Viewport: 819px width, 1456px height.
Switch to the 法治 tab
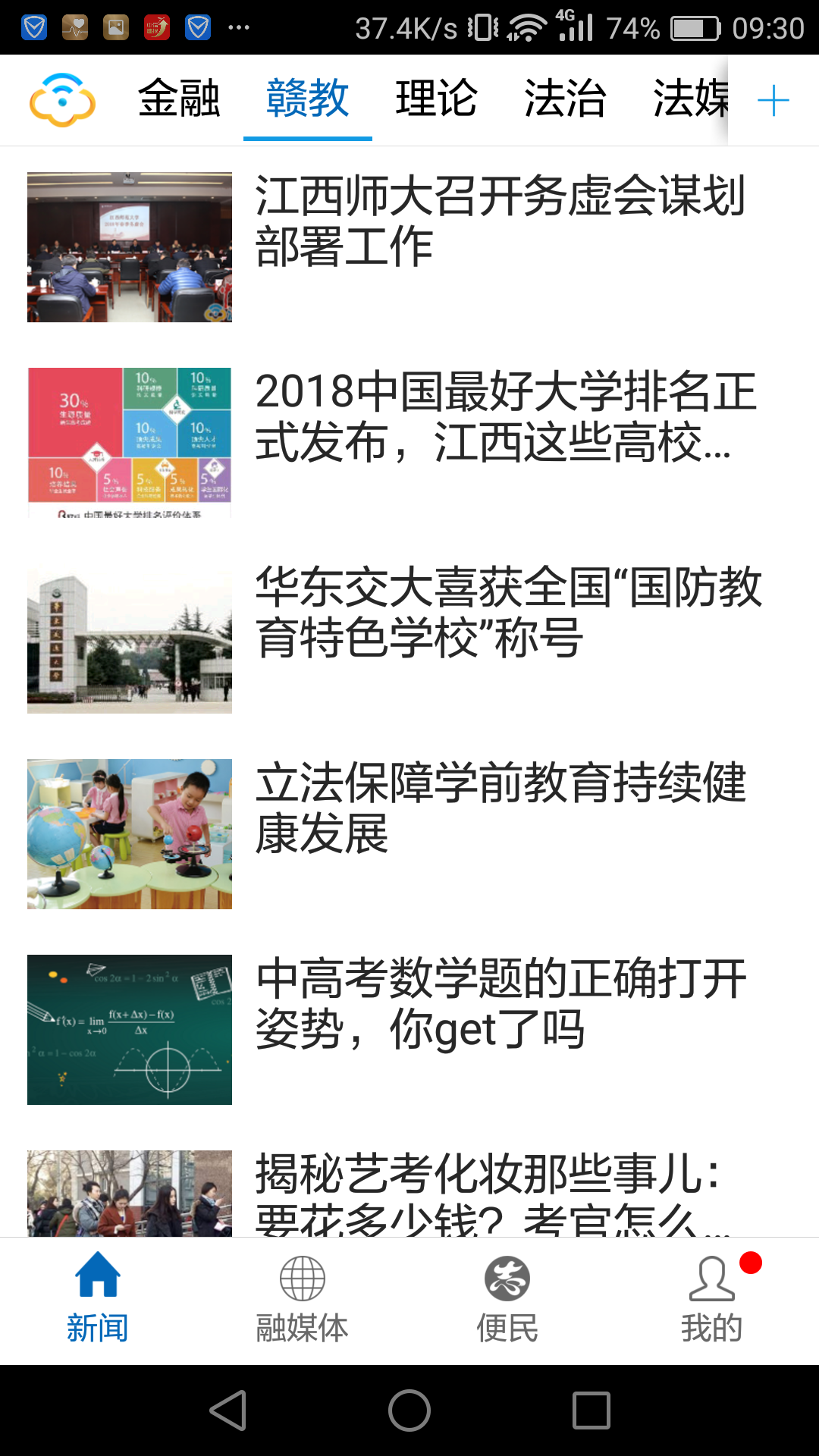click(565, 99)
